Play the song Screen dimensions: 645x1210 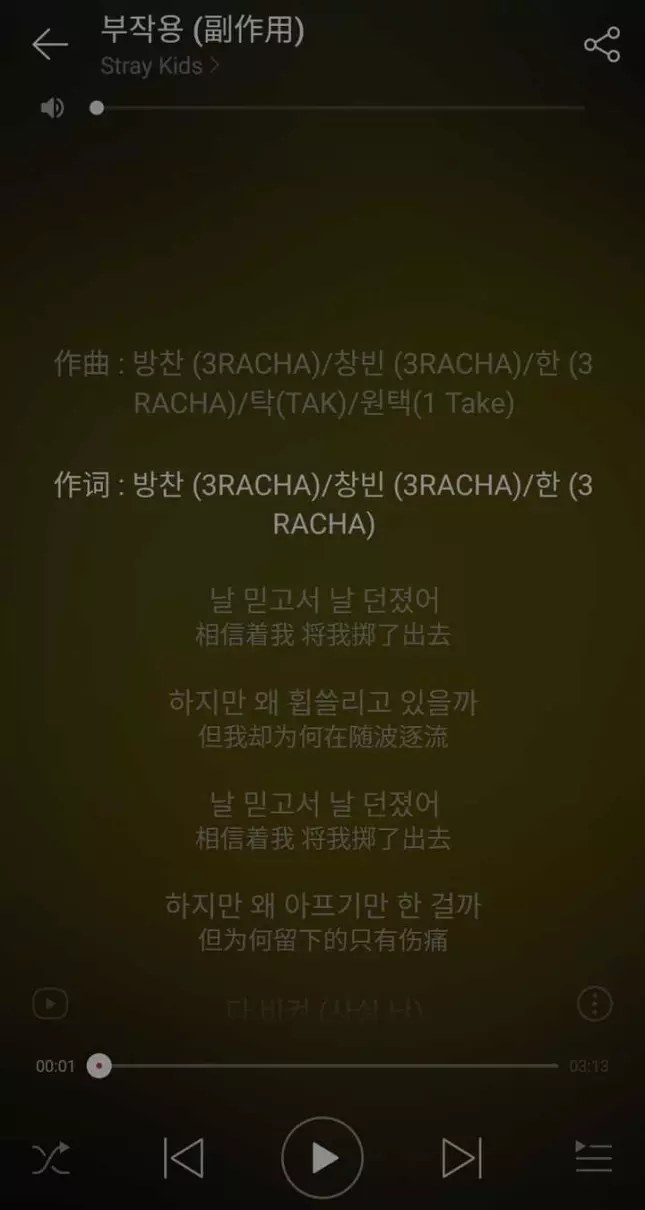[322, 1158]
